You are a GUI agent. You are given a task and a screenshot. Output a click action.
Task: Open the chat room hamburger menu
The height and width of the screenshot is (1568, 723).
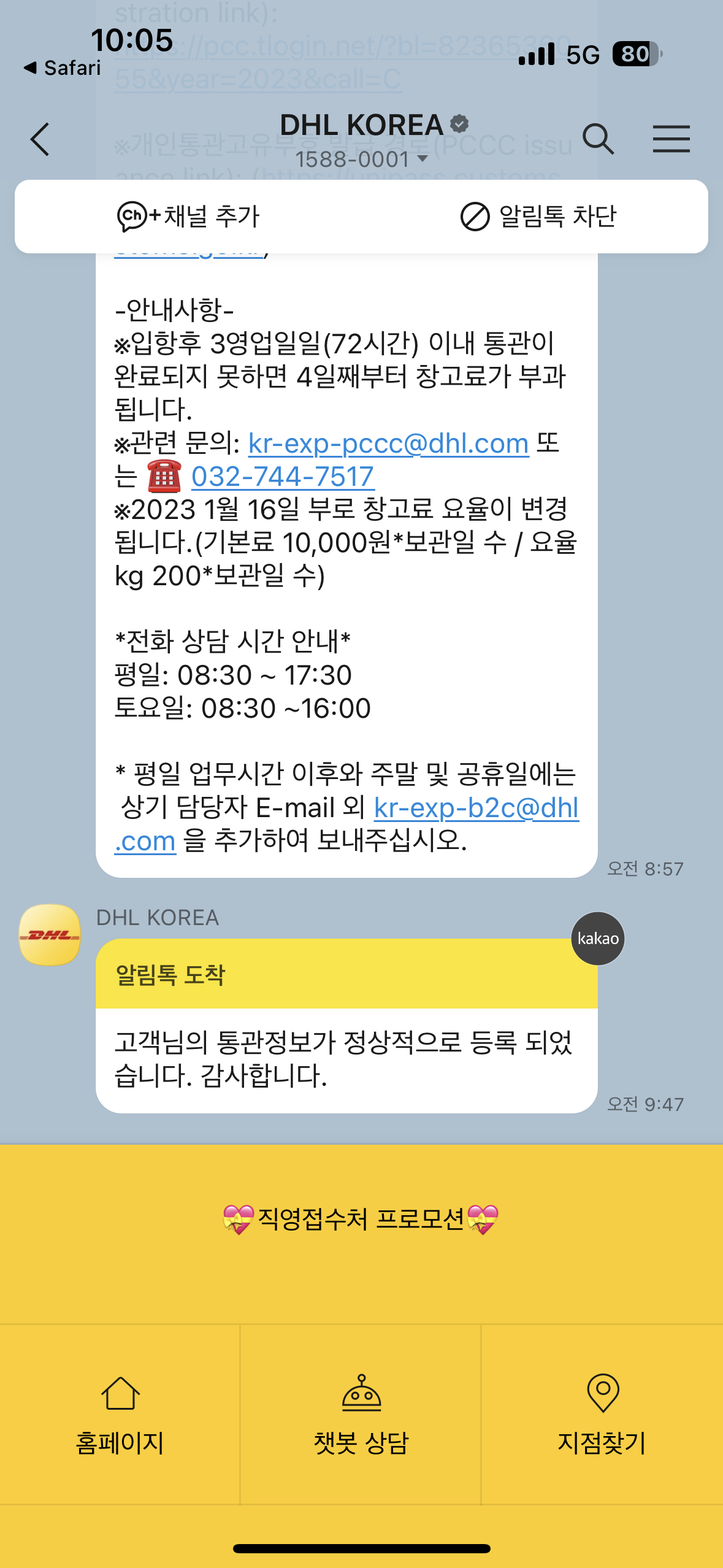[671, 139]
